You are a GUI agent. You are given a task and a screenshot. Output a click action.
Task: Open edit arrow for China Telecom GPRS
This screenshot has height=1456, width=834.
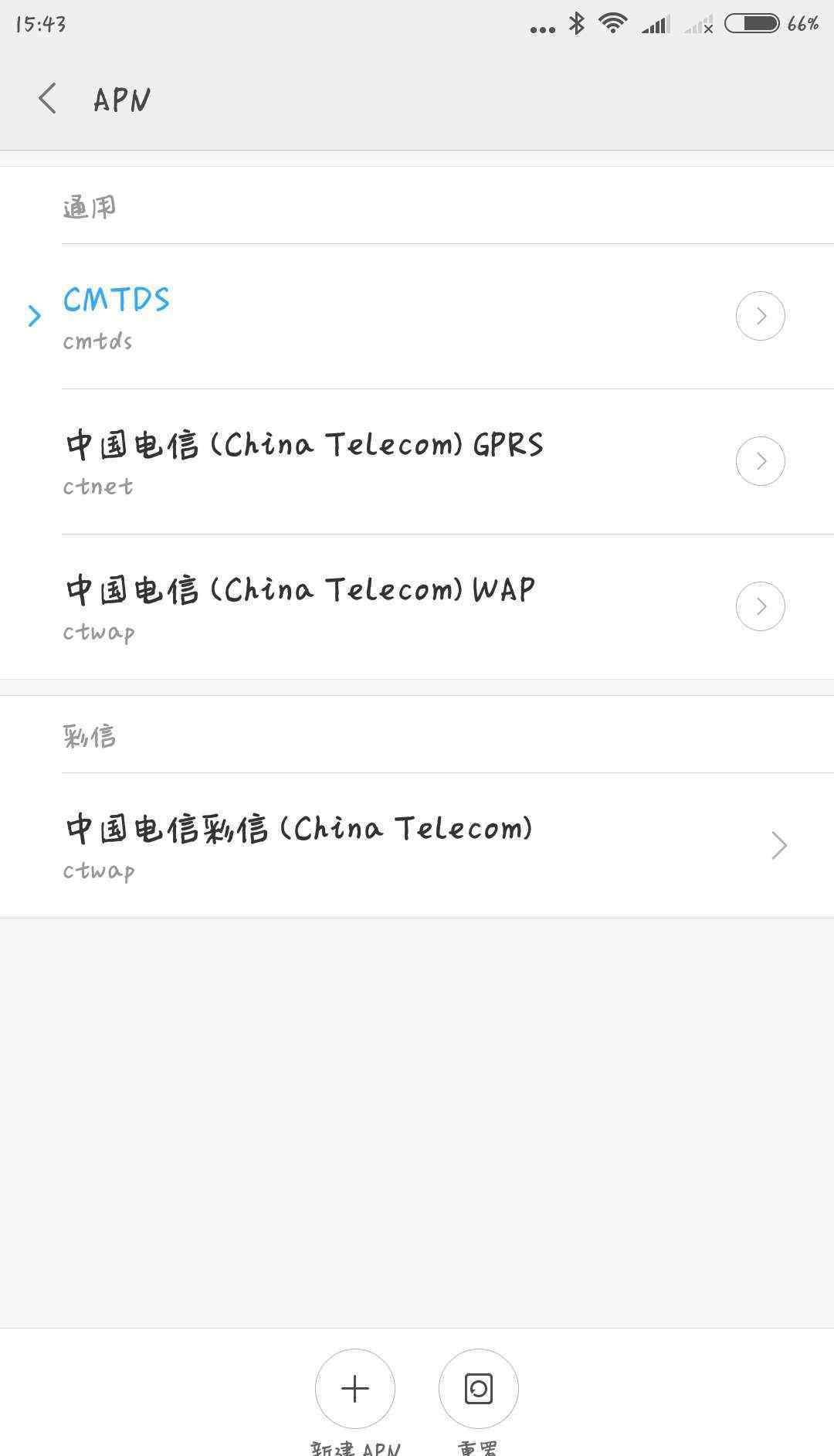click(x=761, y=461)
